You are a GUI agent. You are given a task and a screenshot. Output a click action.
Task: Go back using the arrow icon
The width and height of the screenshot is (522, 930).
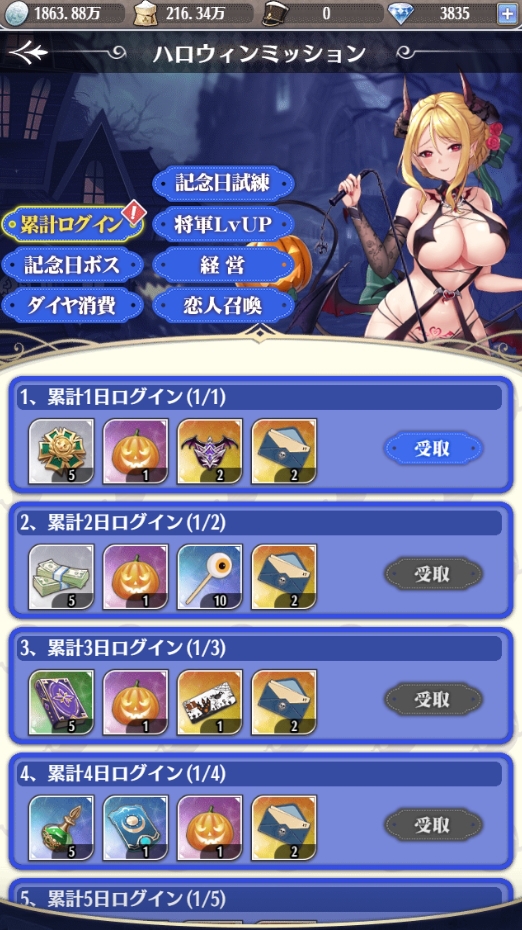[28, 52]
